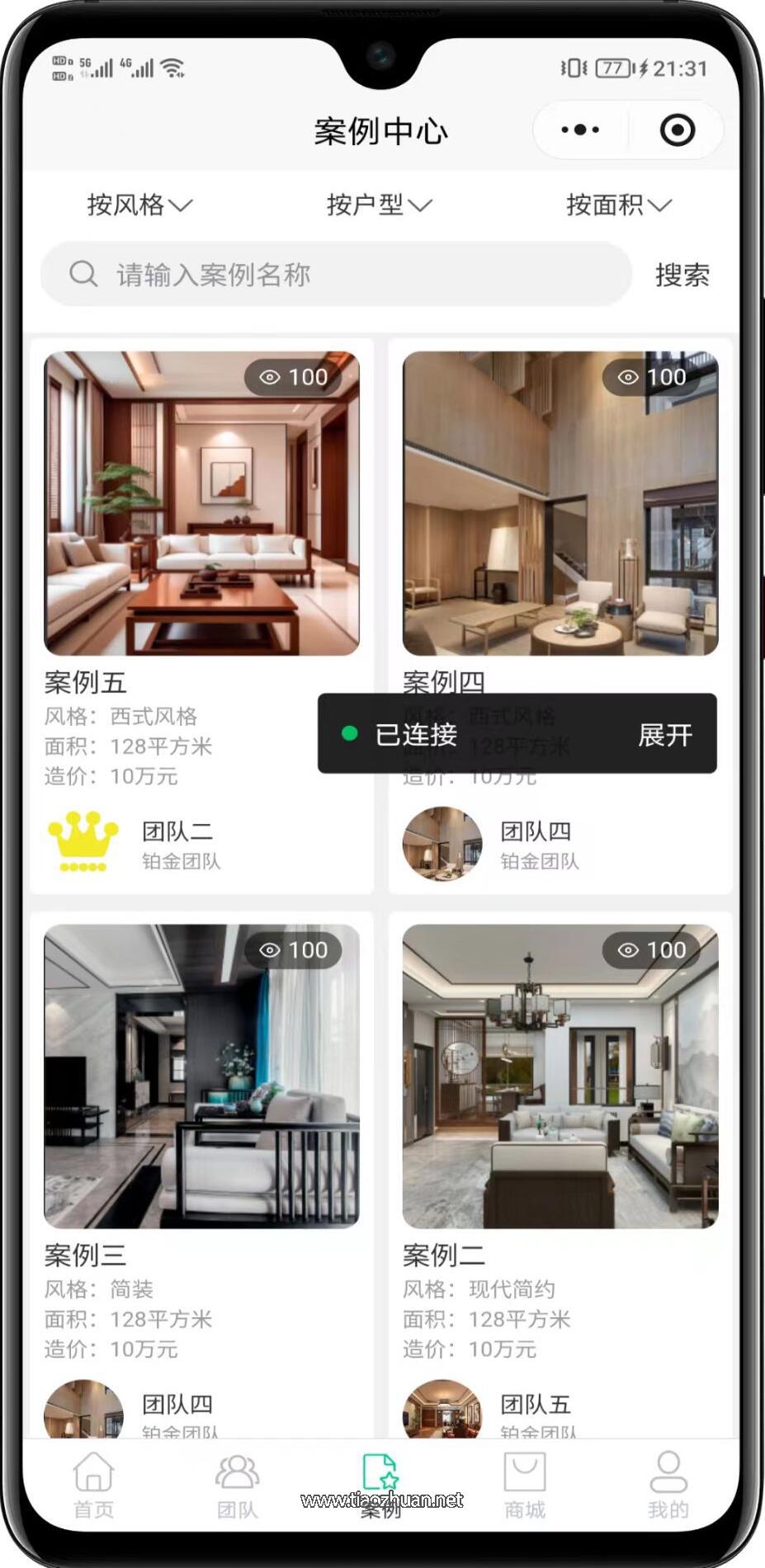Image resolution: width=765 pixels, height=1568 pixels.
Task: Tap the 案例 cases icon in bottom bar
Action: (379, 1473)
